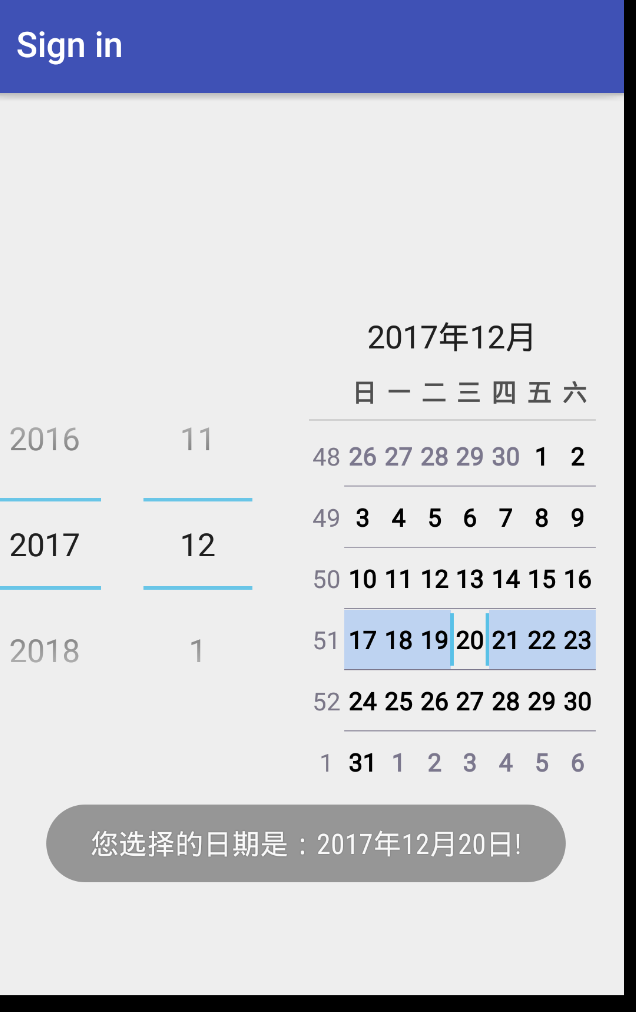The width and height of the screenshot is (636, 1012).
Task: Select December 5 on the calendar
Action: click(x=434, y=518)
